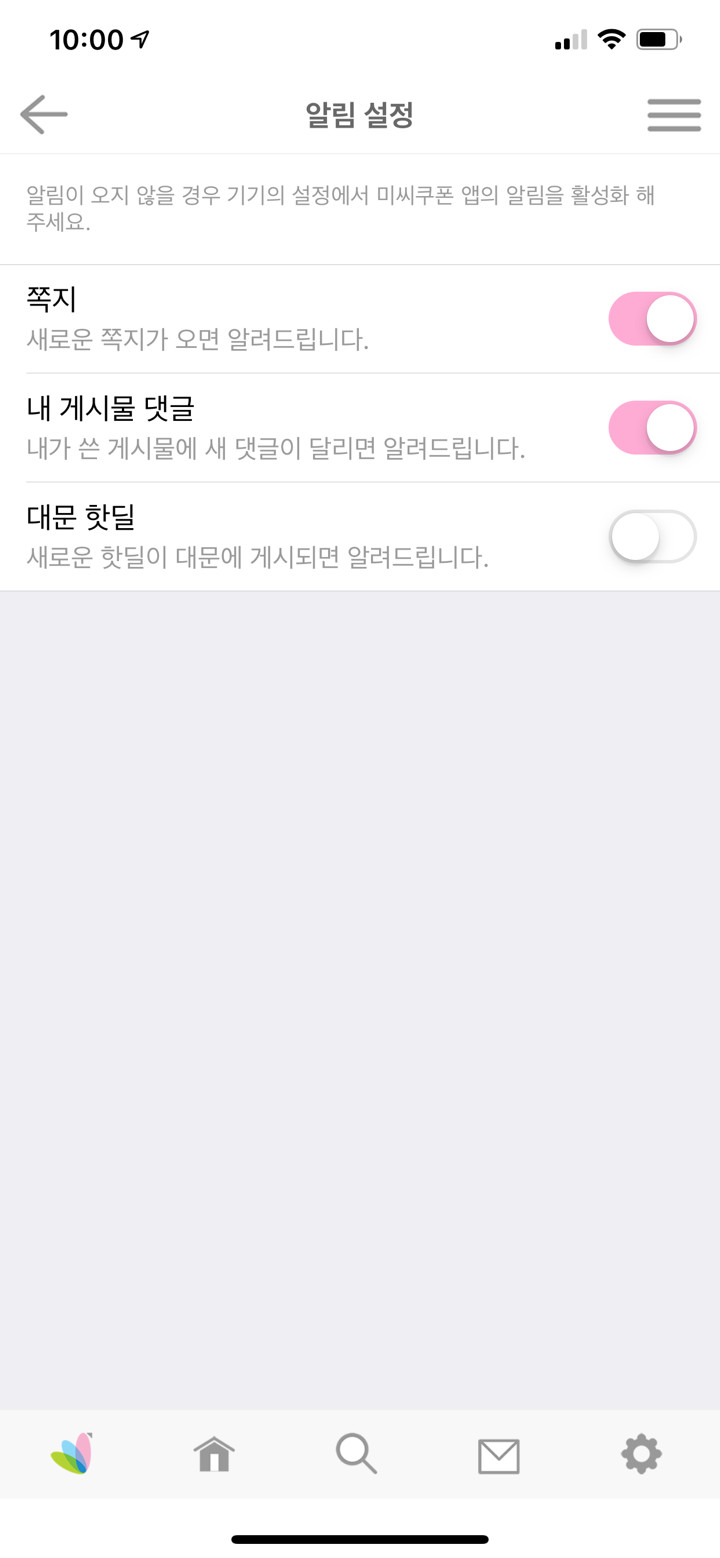Turn off 내 게시물 댓글 alerts

[652, 427]
